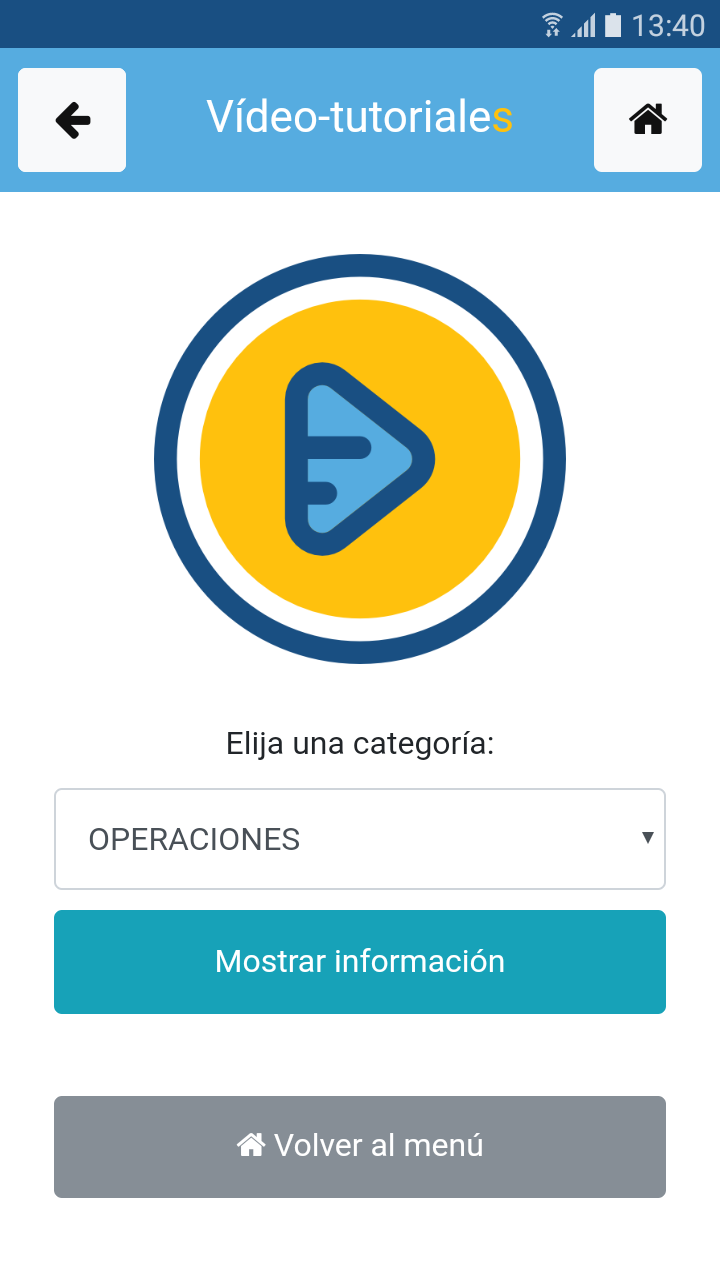Select Volver al menú
This screenshot has height=1280, width=720.
[x=360, y=1146]
